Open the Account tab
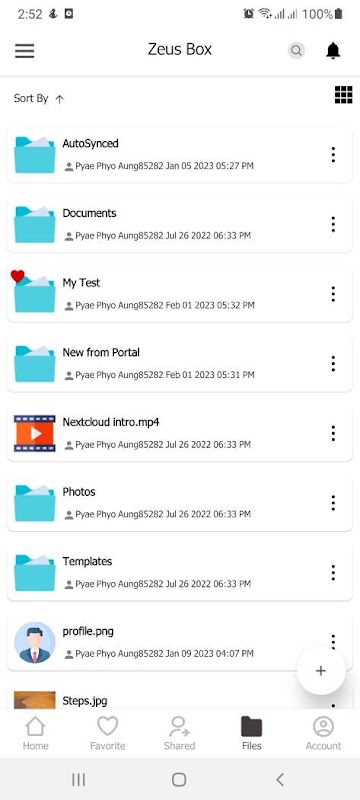The width and height of the screenshot is (360, 800). (x=323, y=733)
